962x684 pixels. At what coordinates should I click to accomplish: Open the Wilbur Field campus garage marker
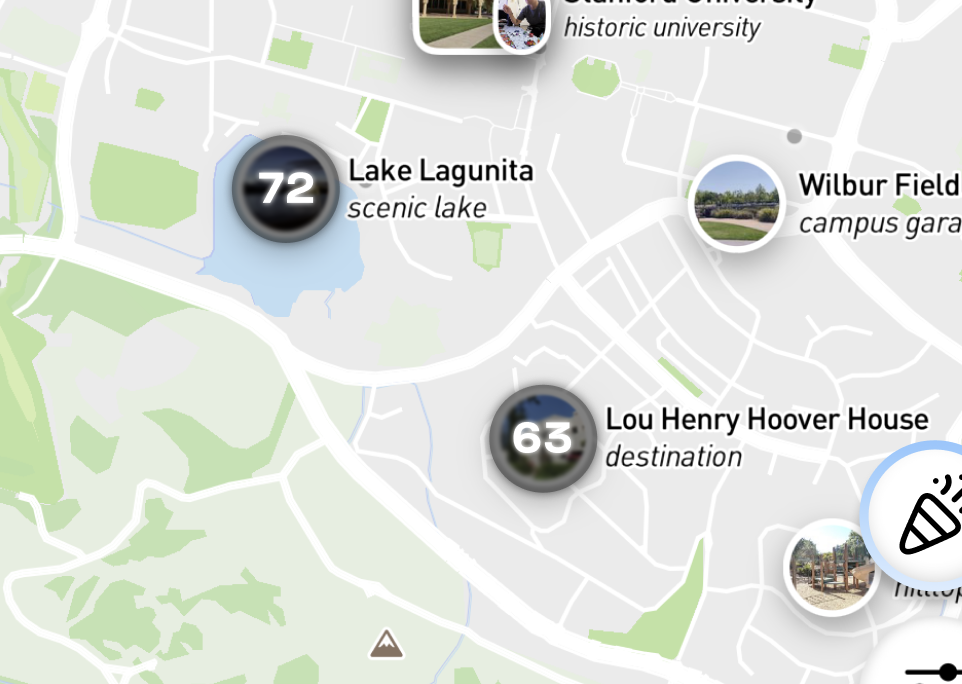[x=737, y=204]
